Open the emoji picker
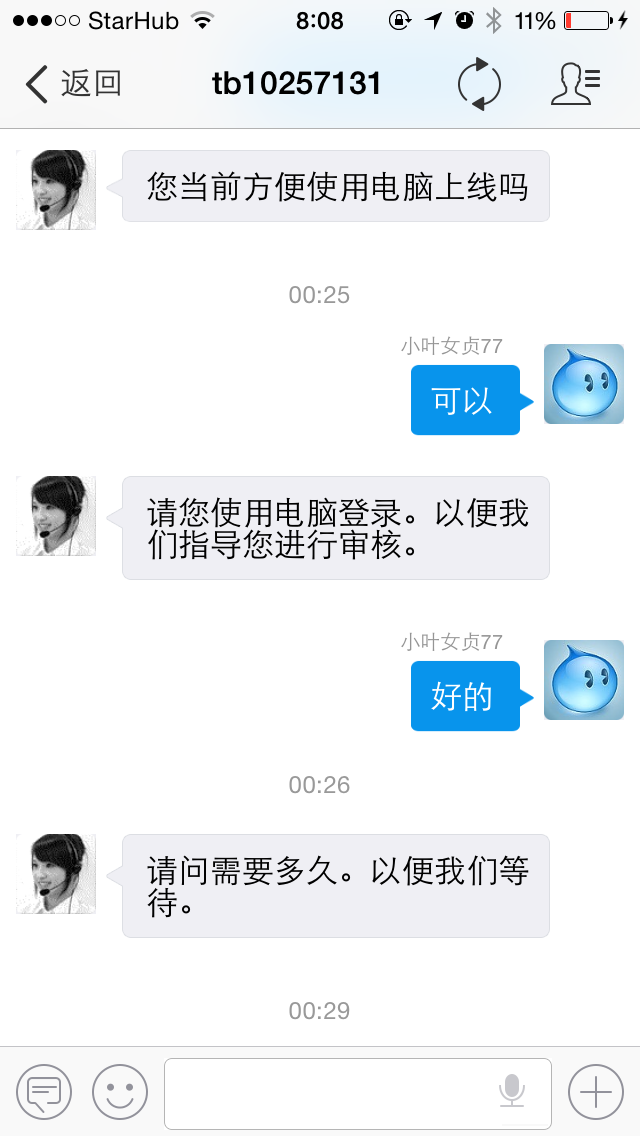640x1136 pixels. tap(120, 1092)
